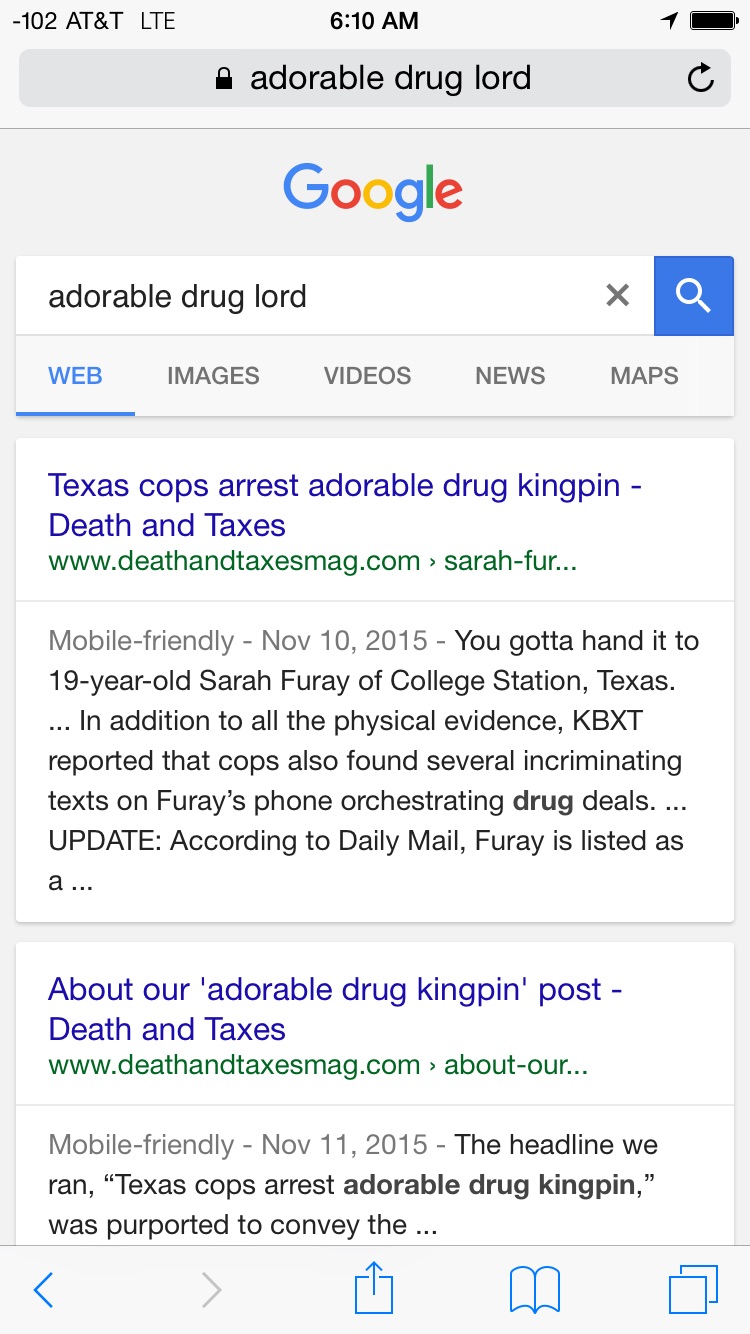The height and width of the screenshot is (1334, 750).
Task: Open the Safari share sheet
Action: pyautogui.click(x=375, y=1288)
